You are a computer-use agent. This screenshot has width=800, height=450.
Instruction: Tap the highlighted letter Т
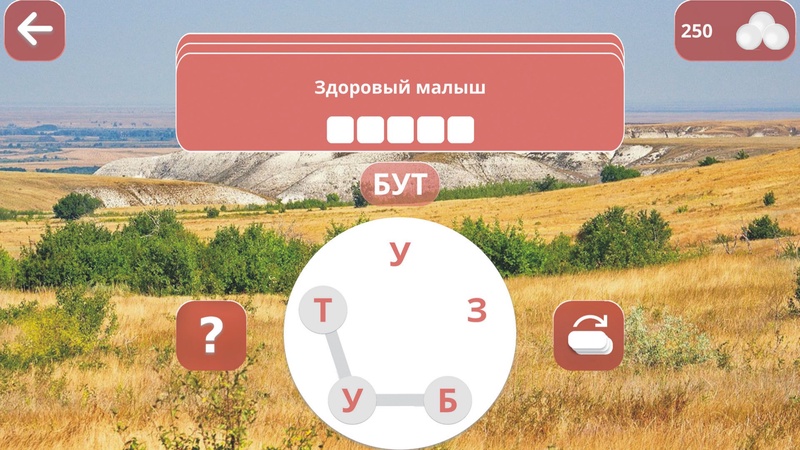[x=322, y=312]
